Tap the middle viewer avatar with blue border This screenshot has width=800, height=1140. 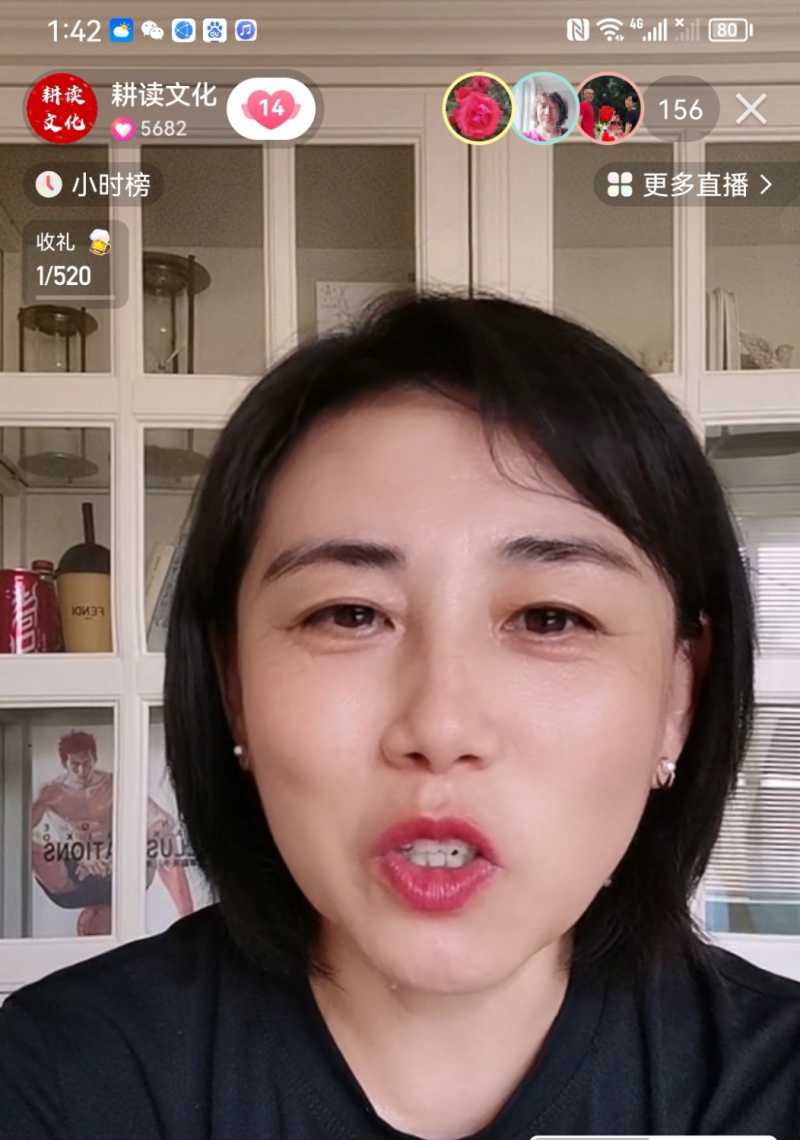tap(545, 110)
